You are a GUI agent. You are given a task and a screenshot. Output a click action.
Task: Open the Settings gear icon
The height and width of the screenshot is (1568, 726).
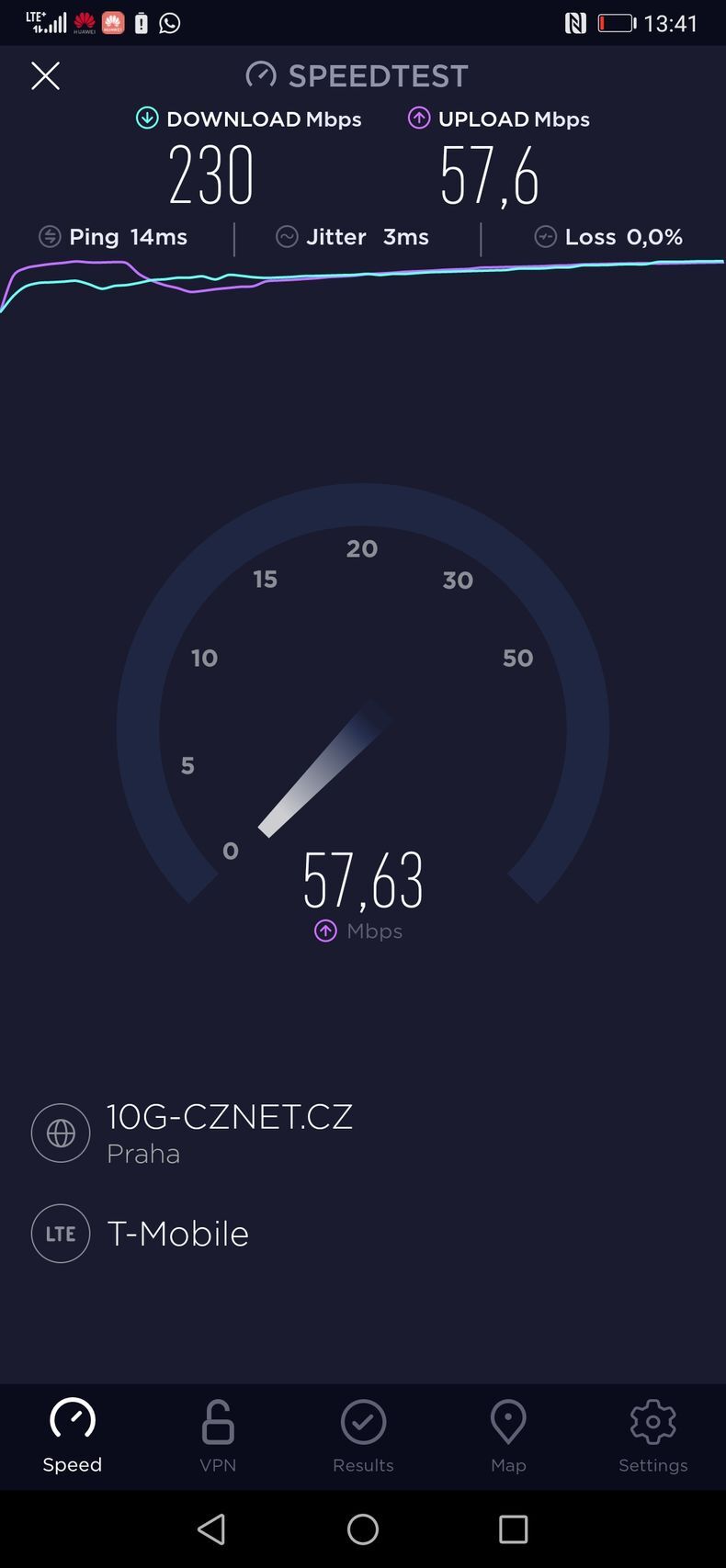point(652,1422)
